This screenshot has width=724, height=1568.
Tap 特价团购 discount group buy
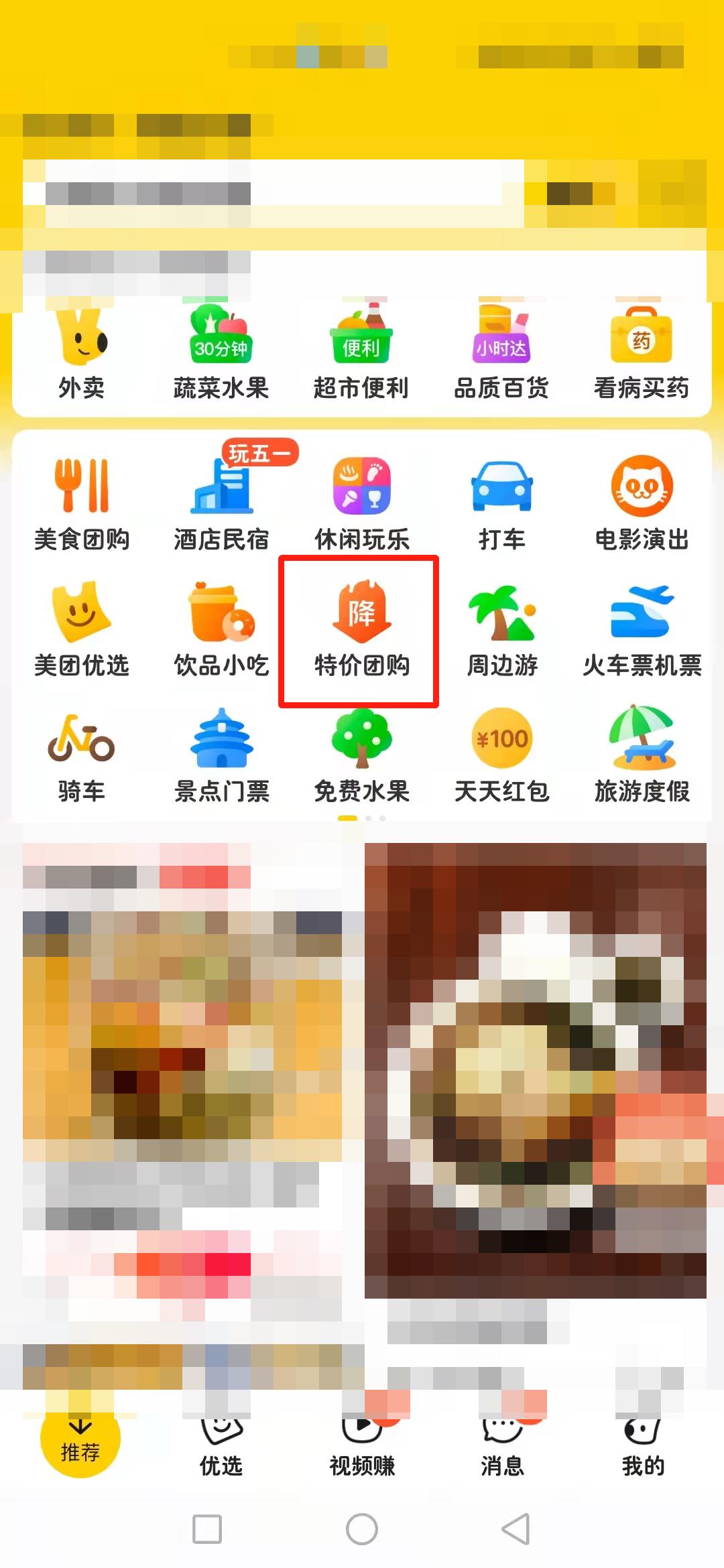(361, 630)
